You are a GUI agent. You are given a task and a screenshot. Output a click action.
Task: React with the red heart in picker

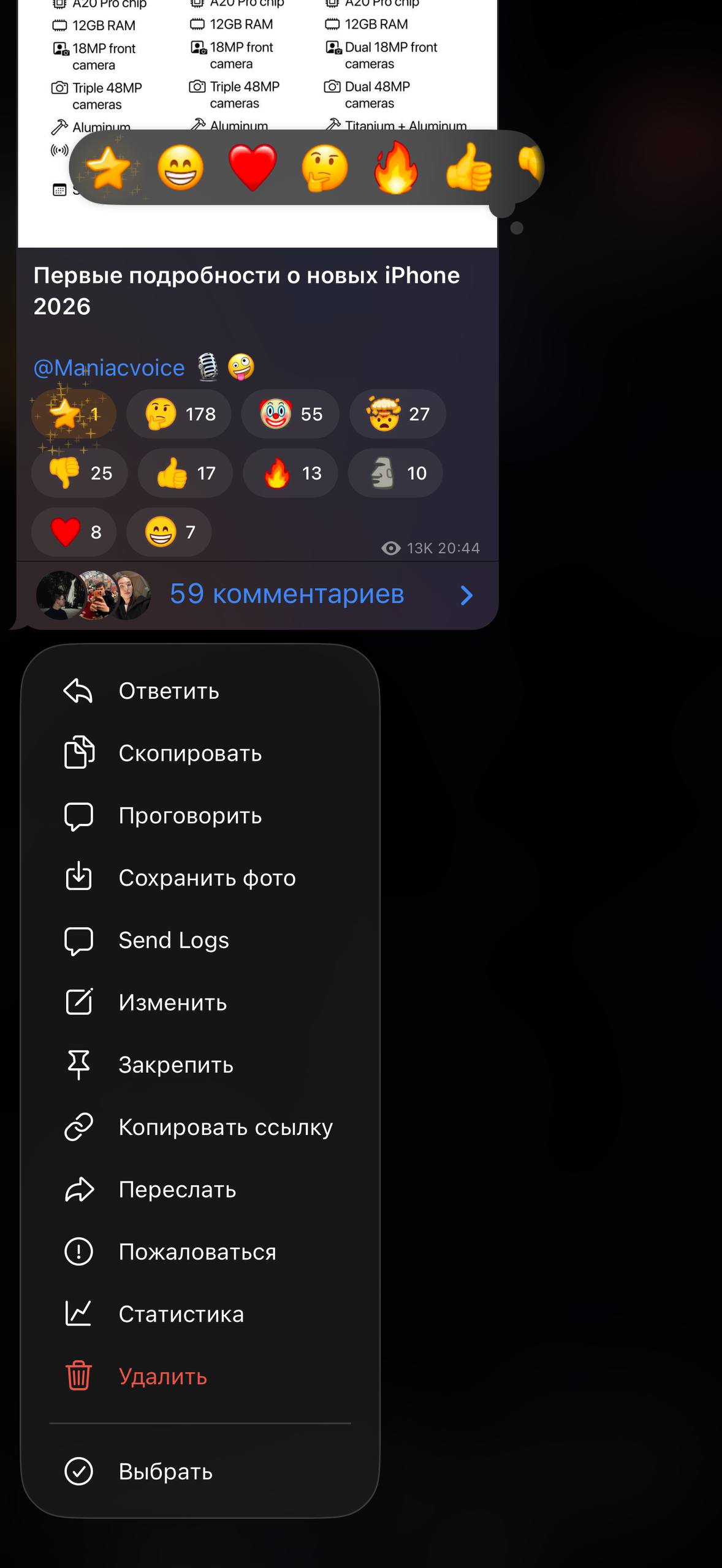click(x=253, y=168)
